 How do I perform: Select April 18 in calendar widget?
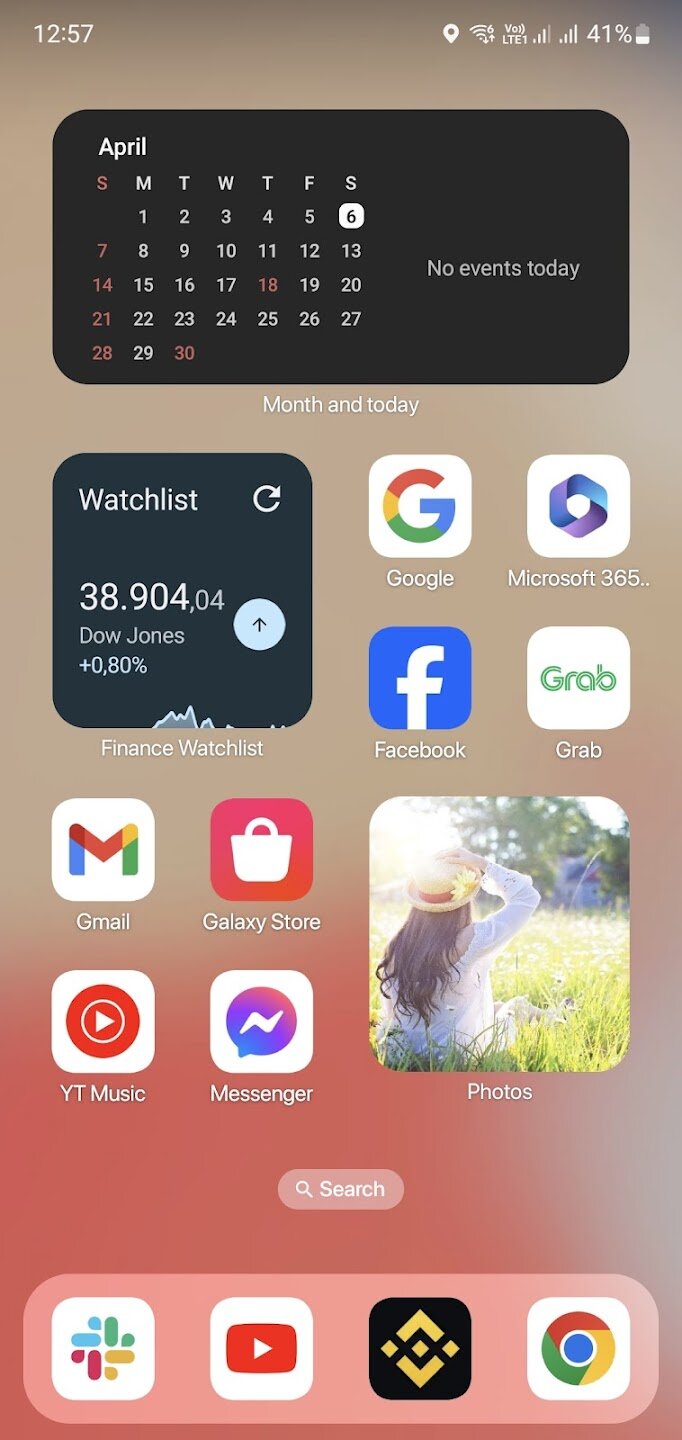pyautogui.click(x=268, y=285)
